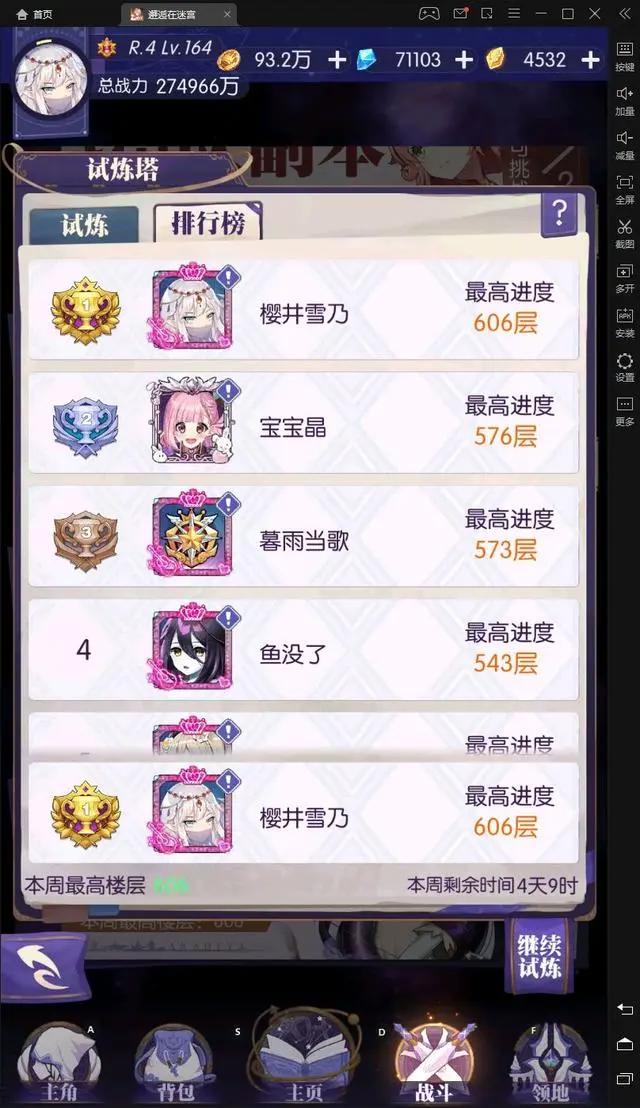640x1108 pixels.
Task: Tap 继续试炼 to continue the trial
Action: tap(540, 957)
